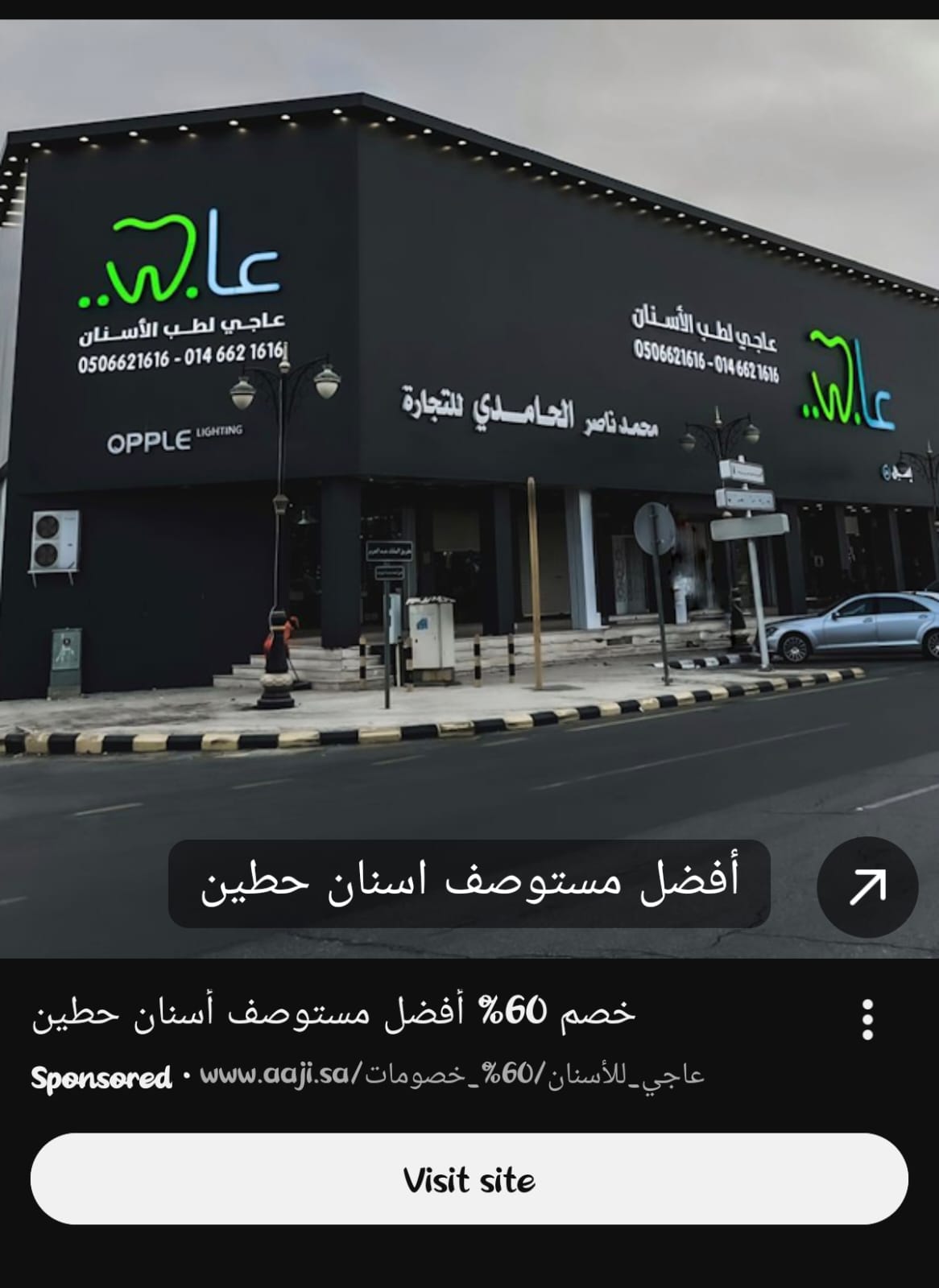The width and height of the screenshot is (939, 1288).
Task: Open the www.aaji.sa sponsored link
Action: 451,1075
